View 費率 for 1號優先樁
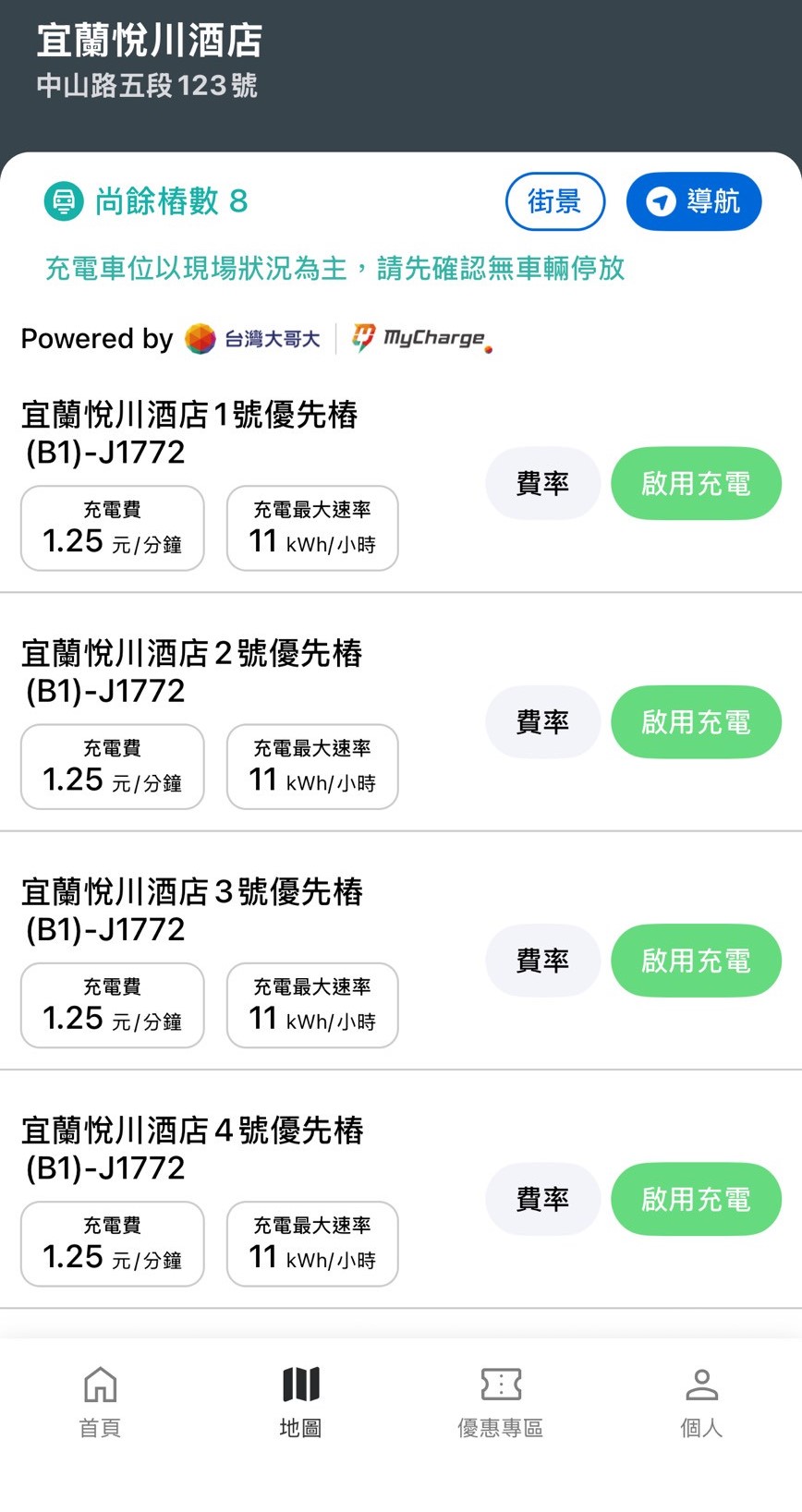This screenshot has width=802, height=1512. point(542,483)
